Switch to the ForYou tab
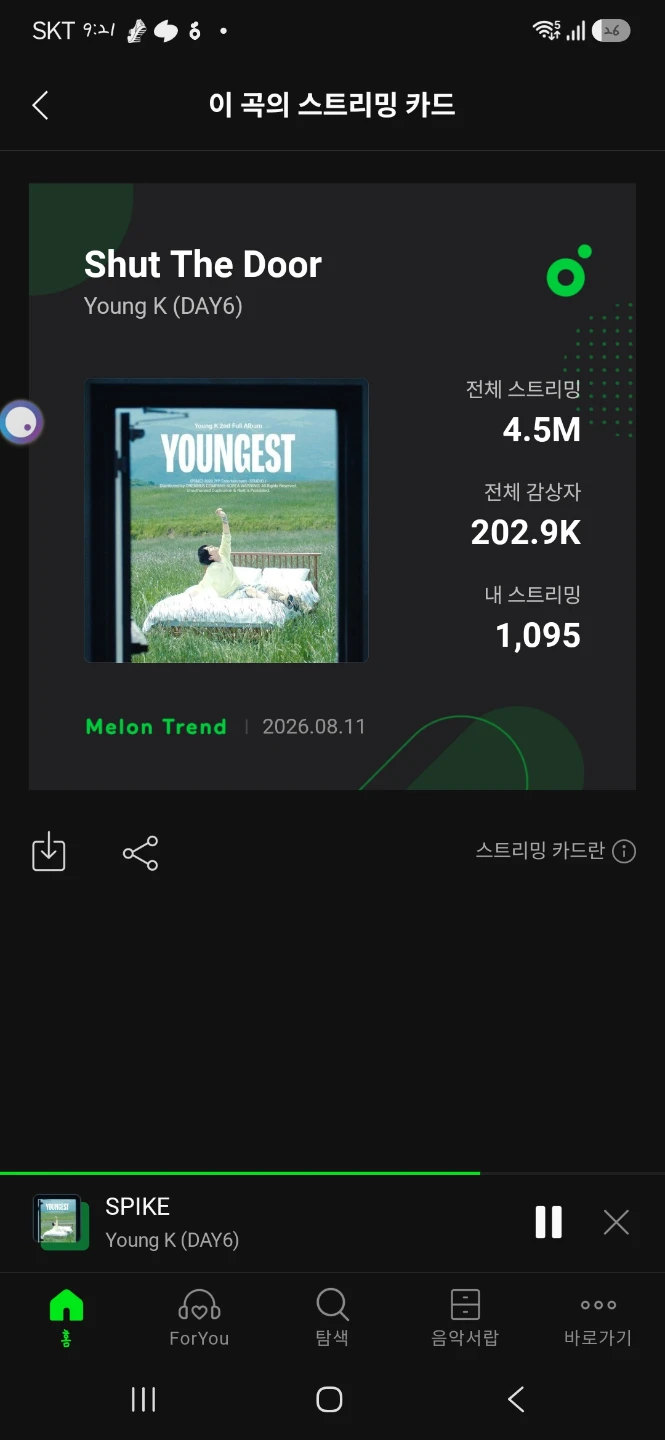The image size is (665, 1440). click(x=199, y=1318)
